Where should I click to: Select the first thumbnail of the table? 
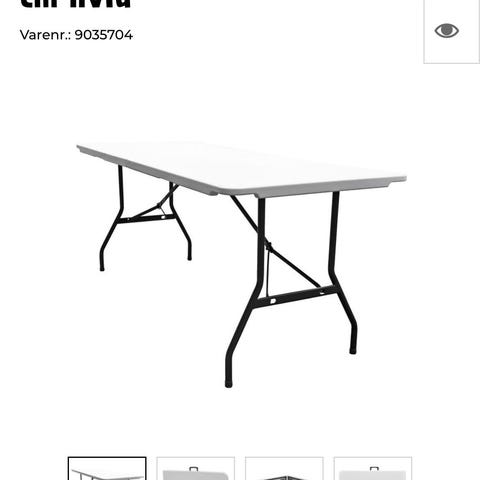(107, 468)
